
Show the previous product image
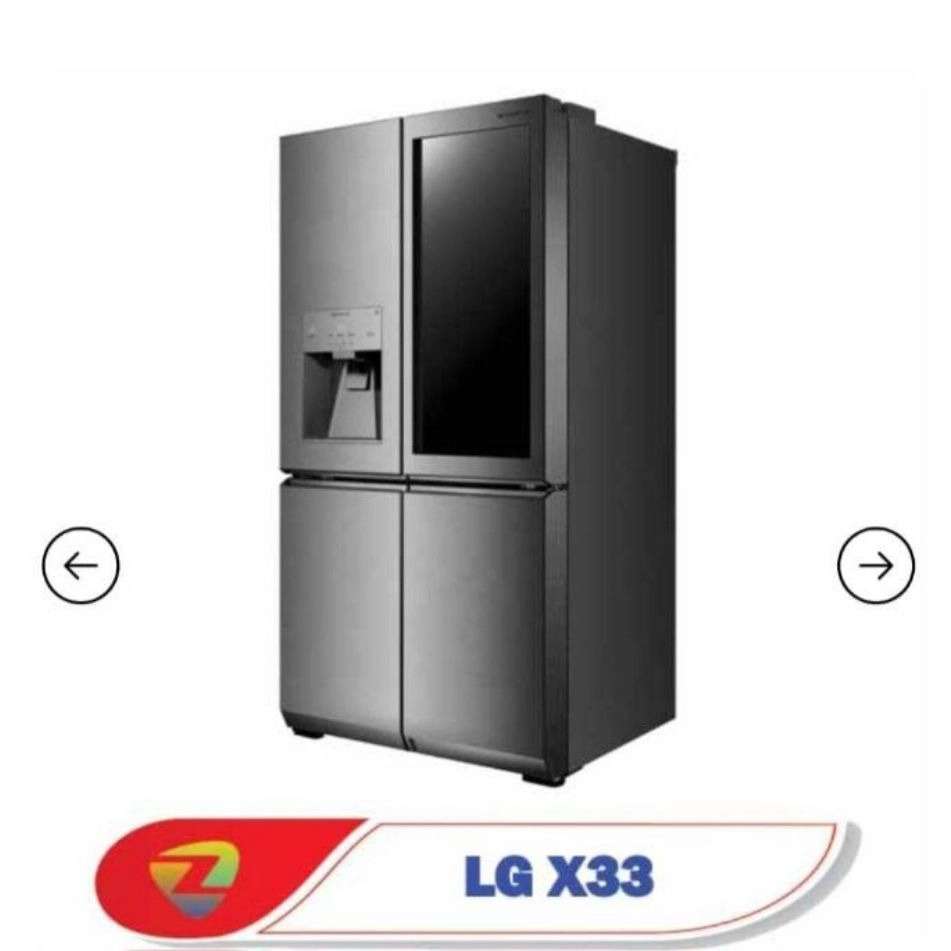tap(80, 566)
